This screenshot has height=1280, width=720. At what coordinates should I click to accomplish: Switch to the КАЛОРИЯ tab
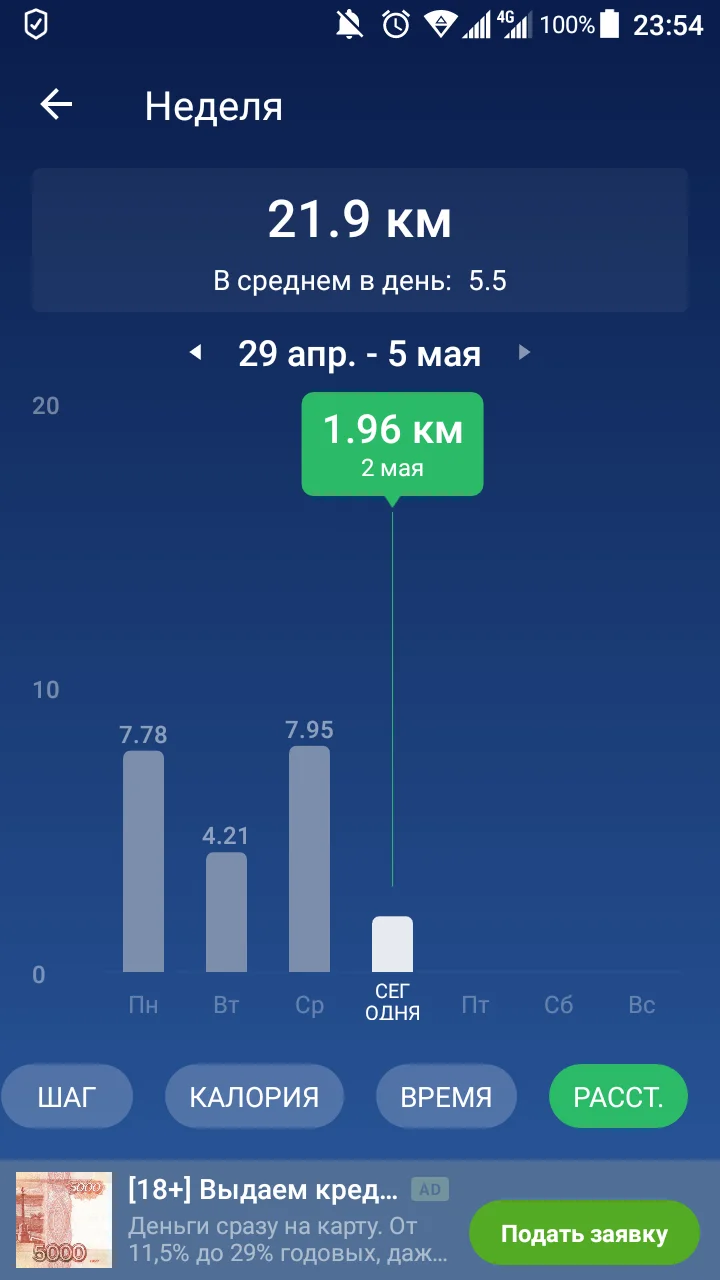(x=254, y=1097)
